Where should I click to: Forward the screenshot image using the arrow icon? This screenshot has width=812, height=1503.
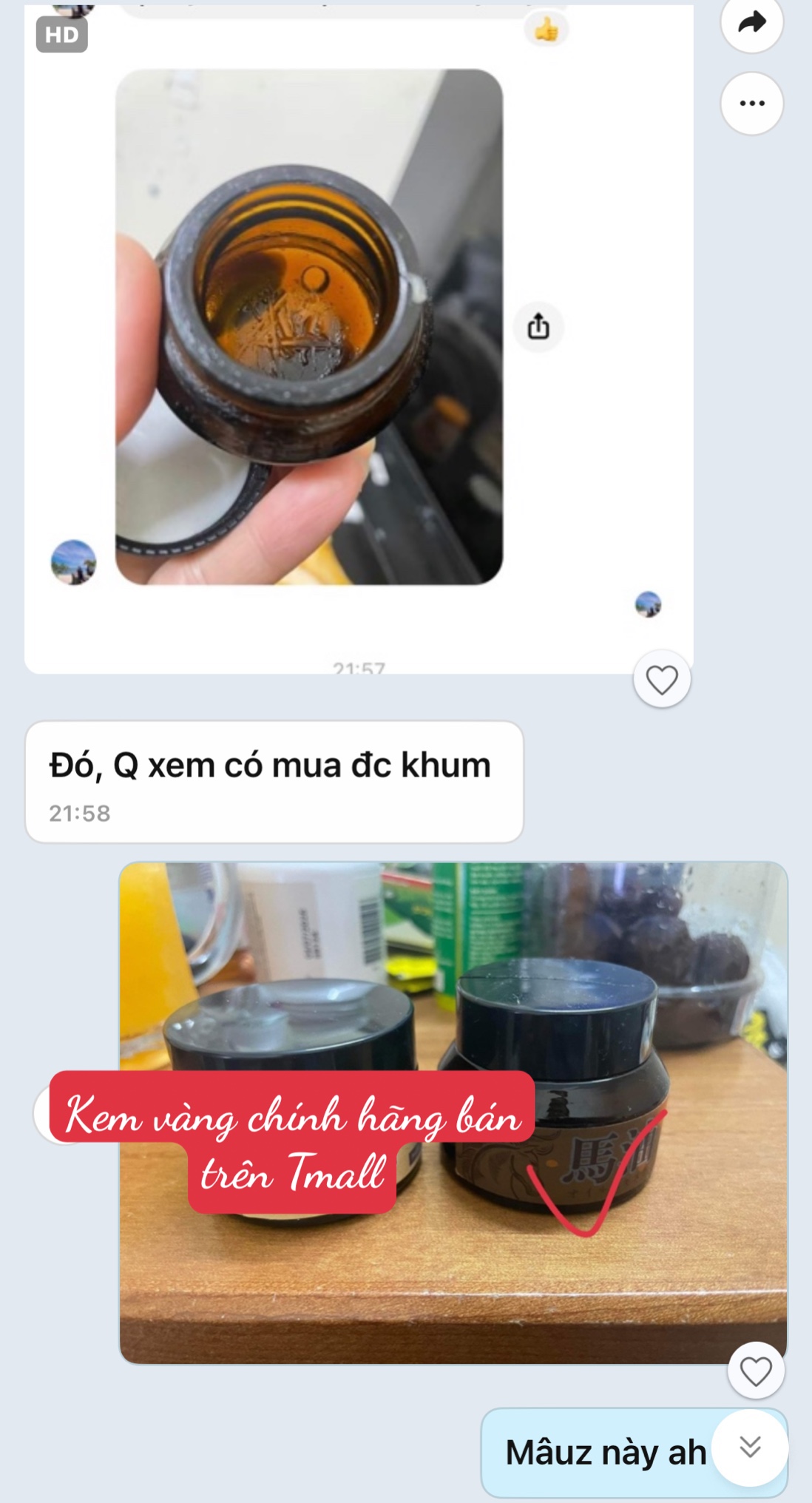click(x=752, y=22)
